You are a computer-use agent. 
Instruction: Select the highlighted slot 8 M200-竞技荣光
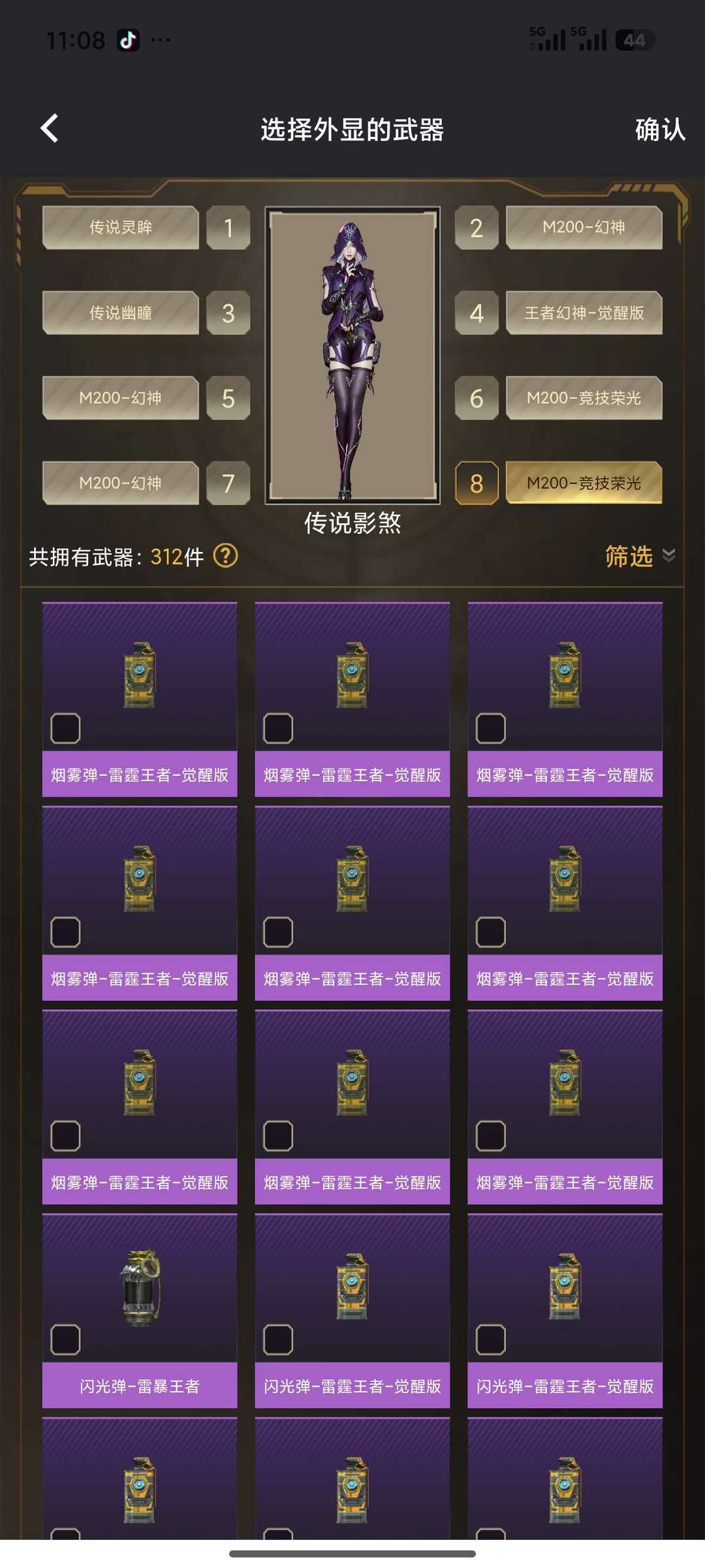[x=584, y=484]
